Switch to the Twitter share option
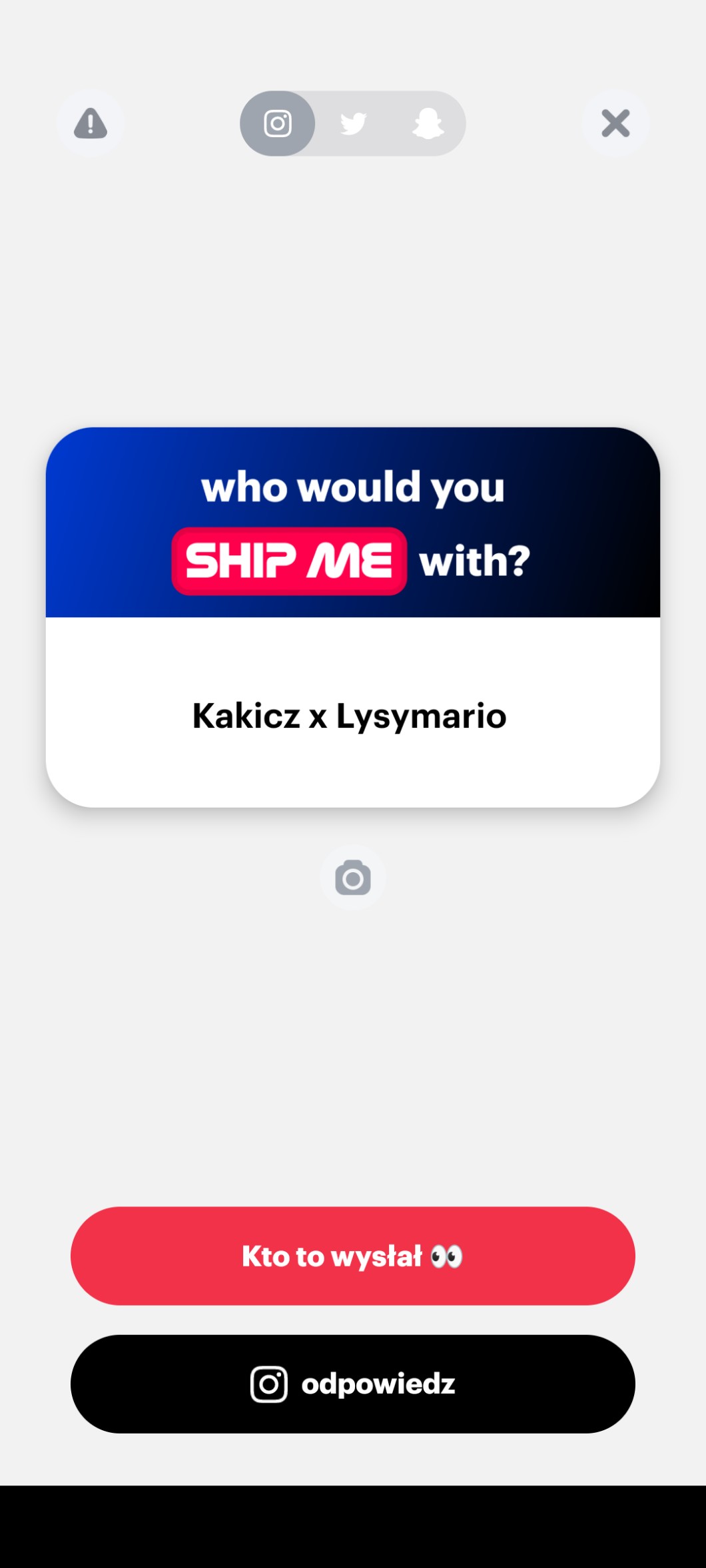706x1568 pixels. click(x=353, y=124)
